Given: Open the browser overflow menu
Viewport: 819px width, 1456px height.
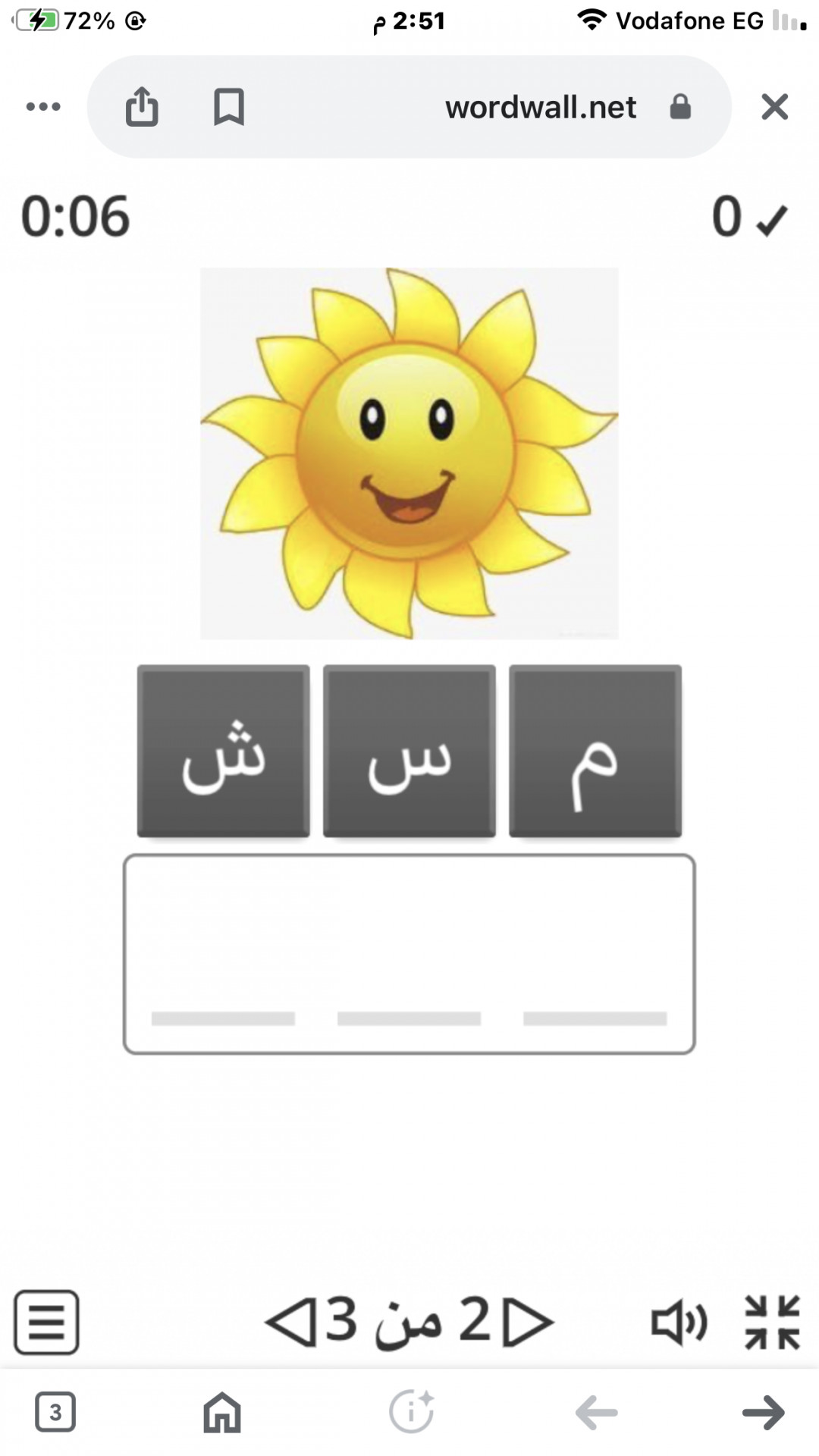Looking at the screenshot, I should 43,106.
